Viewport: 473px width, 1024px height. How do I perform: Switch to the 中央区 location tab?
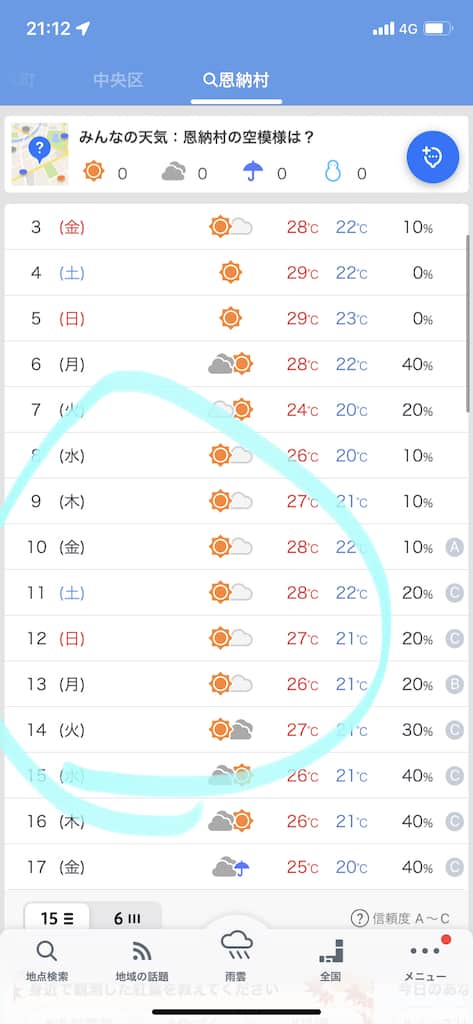click(118, 80)
